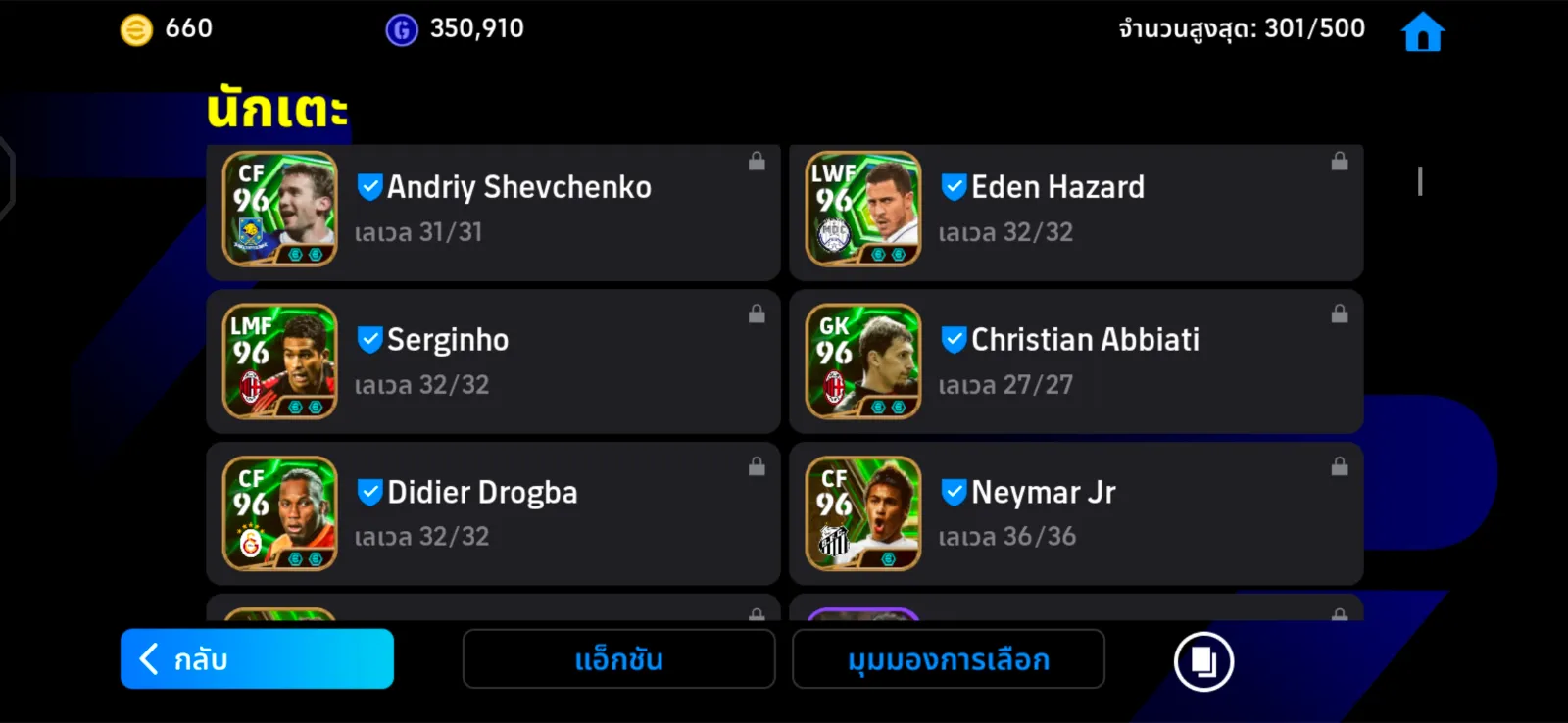Change the มุมมองการเลือก selection view
This screenshot has width=1568, height=723.
(948, 658)
